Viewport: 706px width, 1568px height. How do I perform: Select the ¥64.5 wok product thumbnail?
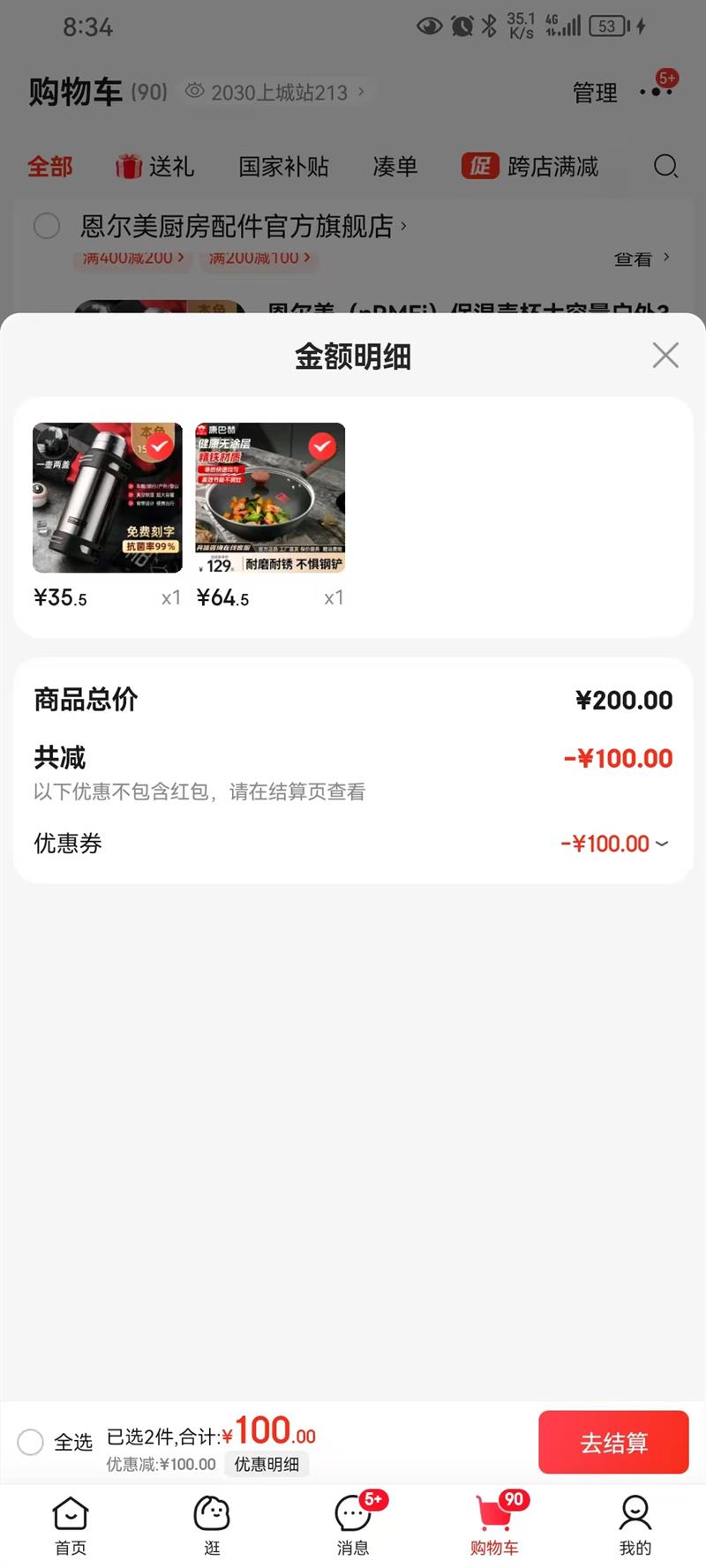pyautogui.click(x=270, y=498)
